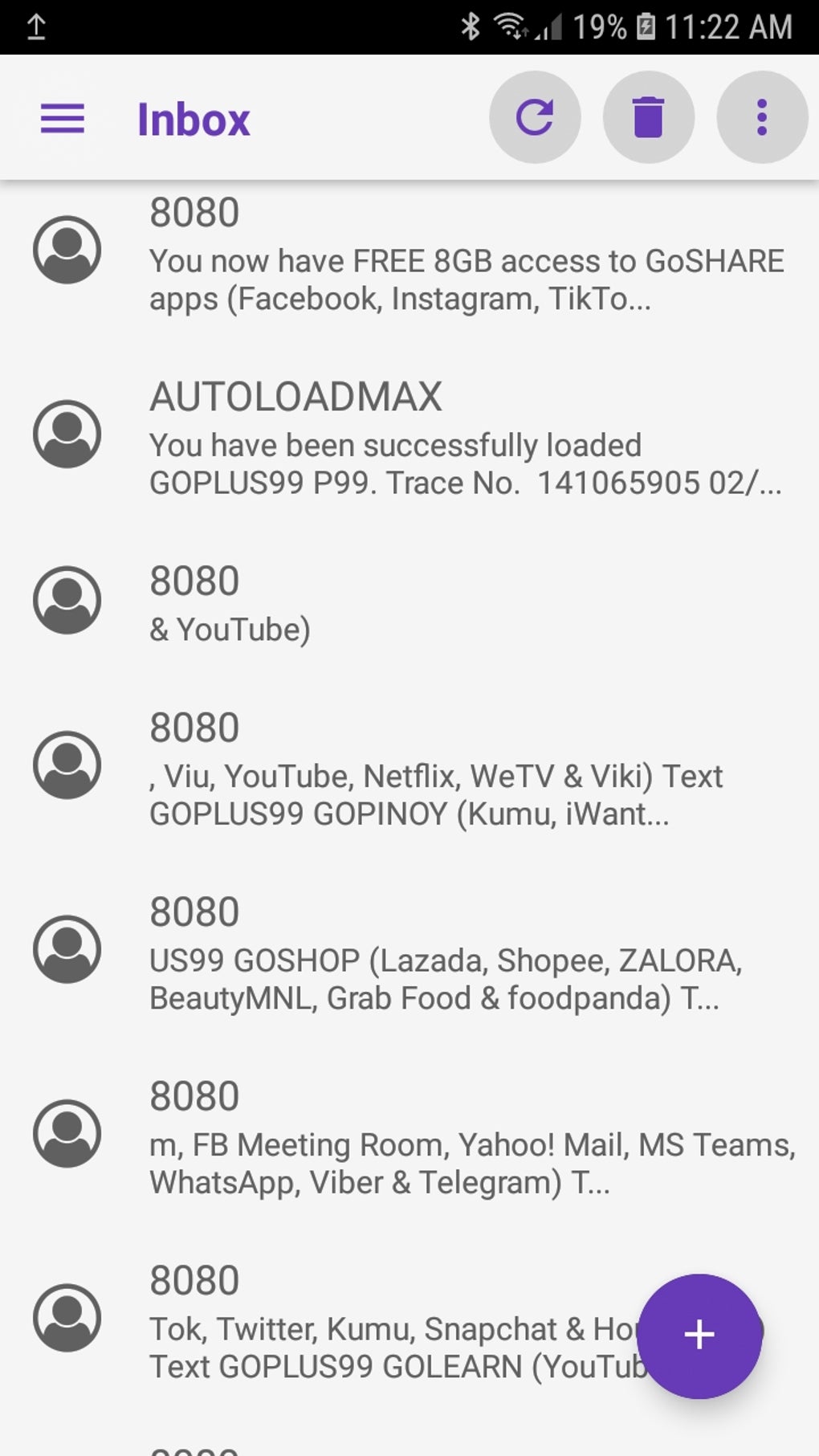819x1456 pixels.
Task: Open 8080 message about FREE 8GB GoSHARE
Action: tap(466, 255)
